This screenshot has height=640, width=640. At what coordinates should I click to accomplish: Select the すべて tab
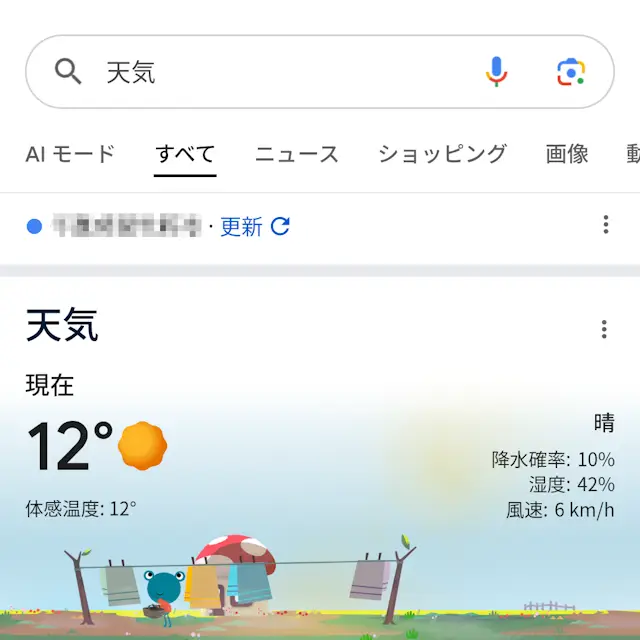[185, 154]
